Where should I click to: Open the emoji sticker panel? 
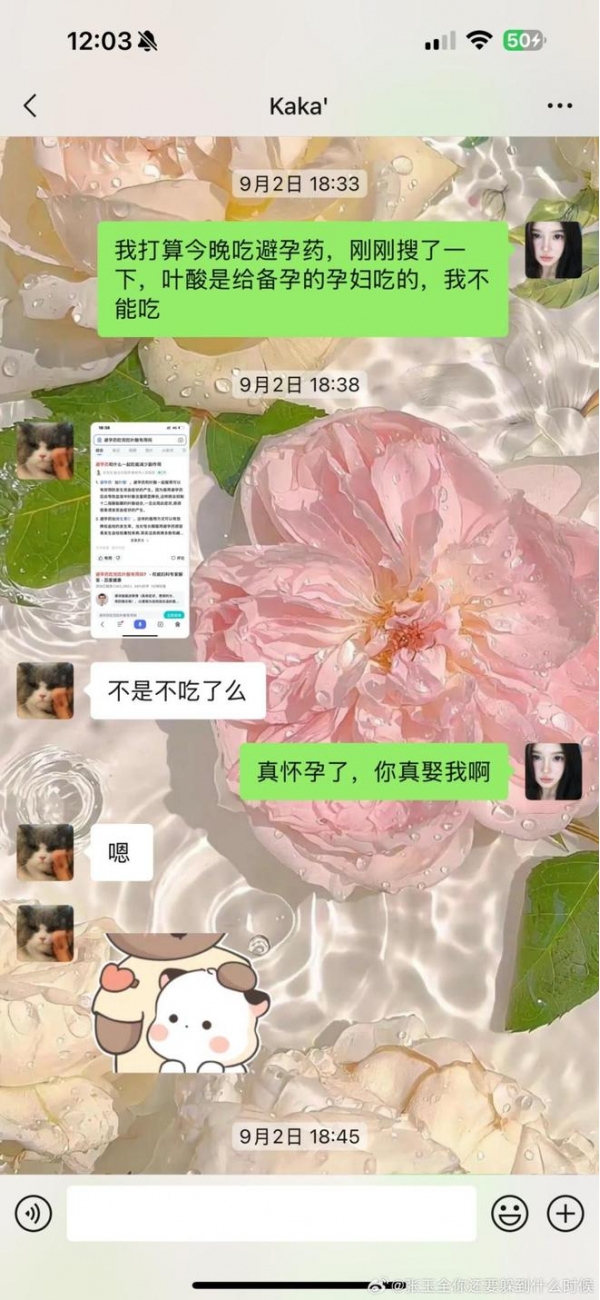510,1213
